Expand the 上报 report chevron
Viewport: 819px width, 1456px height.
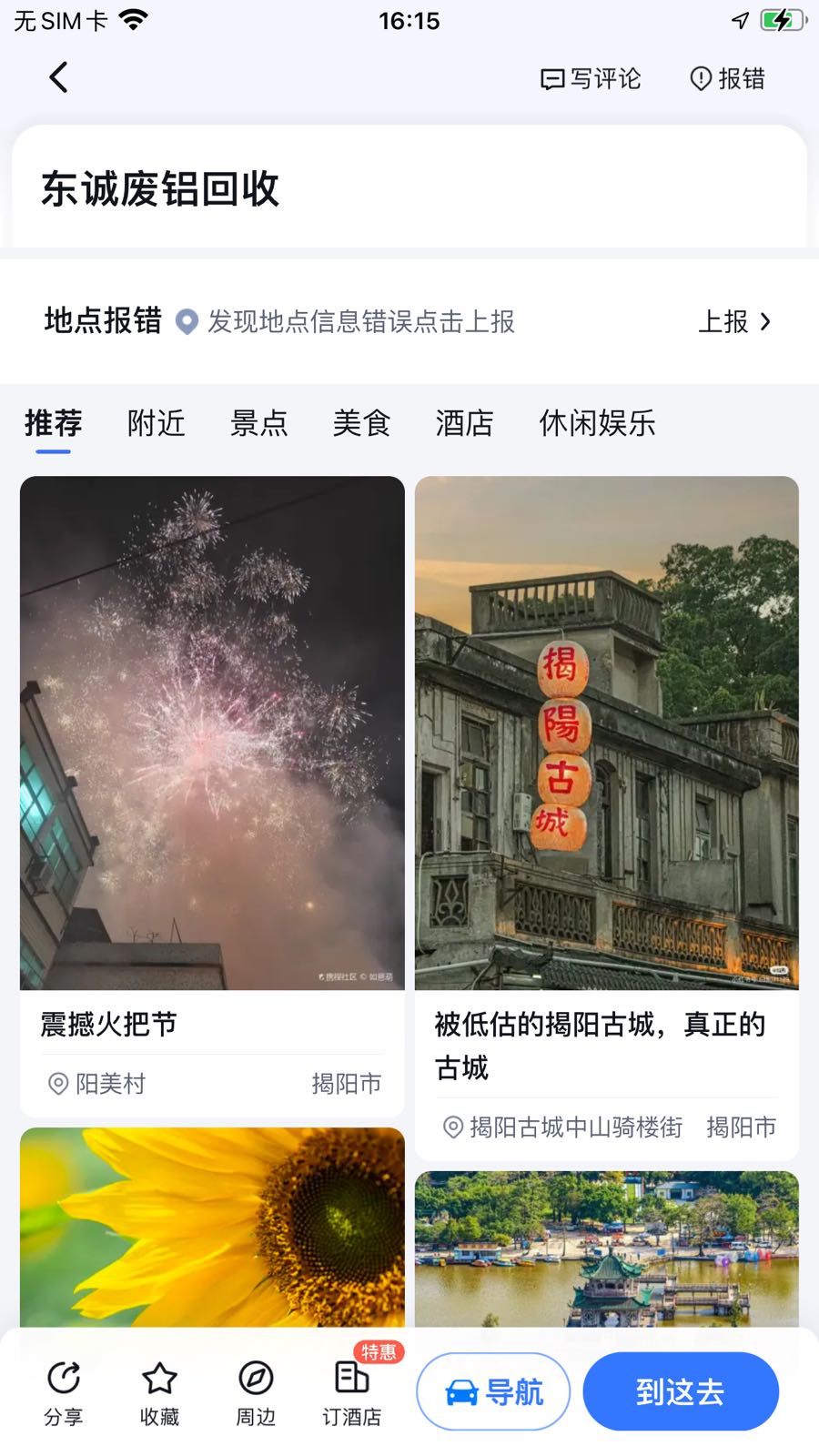(765, 322)
